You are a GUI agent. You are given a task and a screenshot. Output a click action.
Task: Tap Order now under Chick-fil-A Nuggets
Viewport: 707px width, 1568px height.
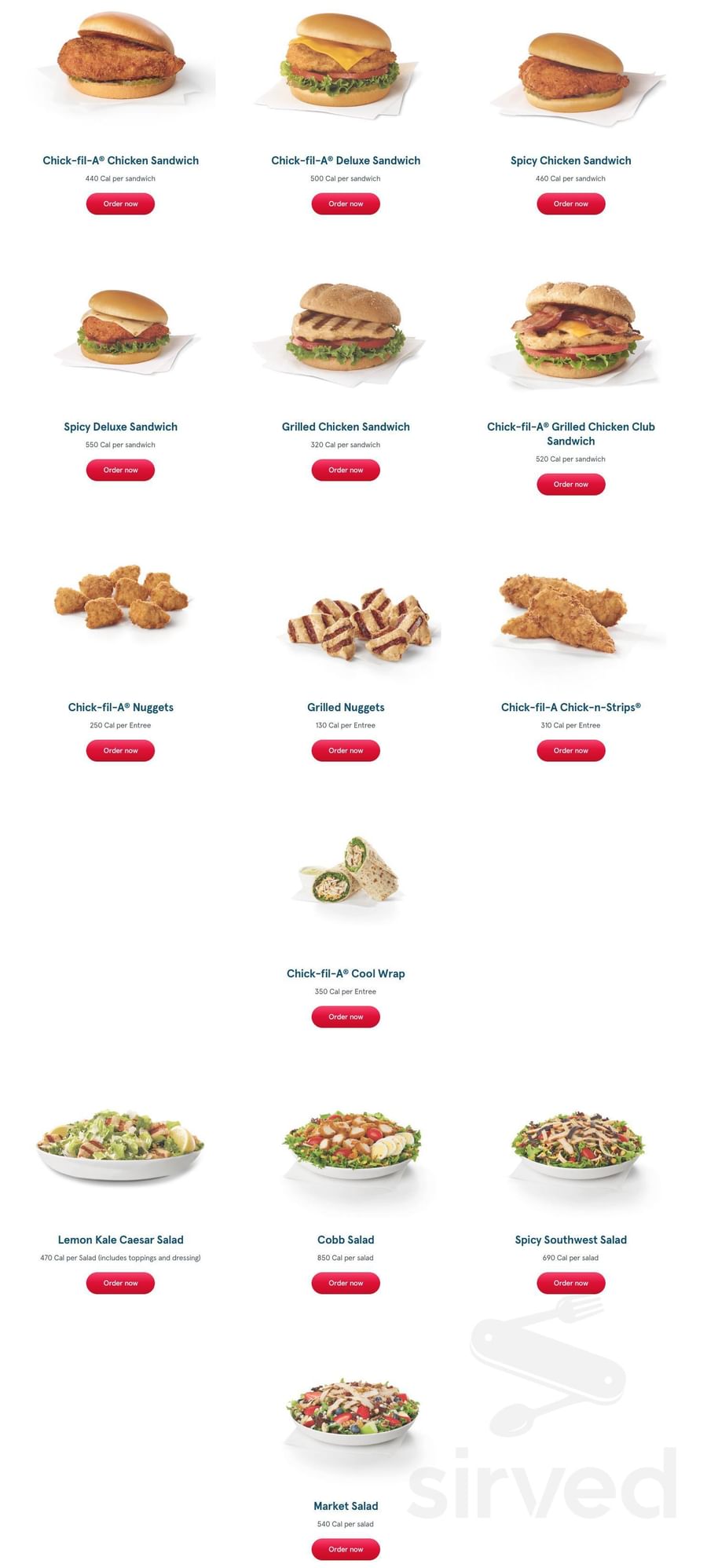[120, 750]
